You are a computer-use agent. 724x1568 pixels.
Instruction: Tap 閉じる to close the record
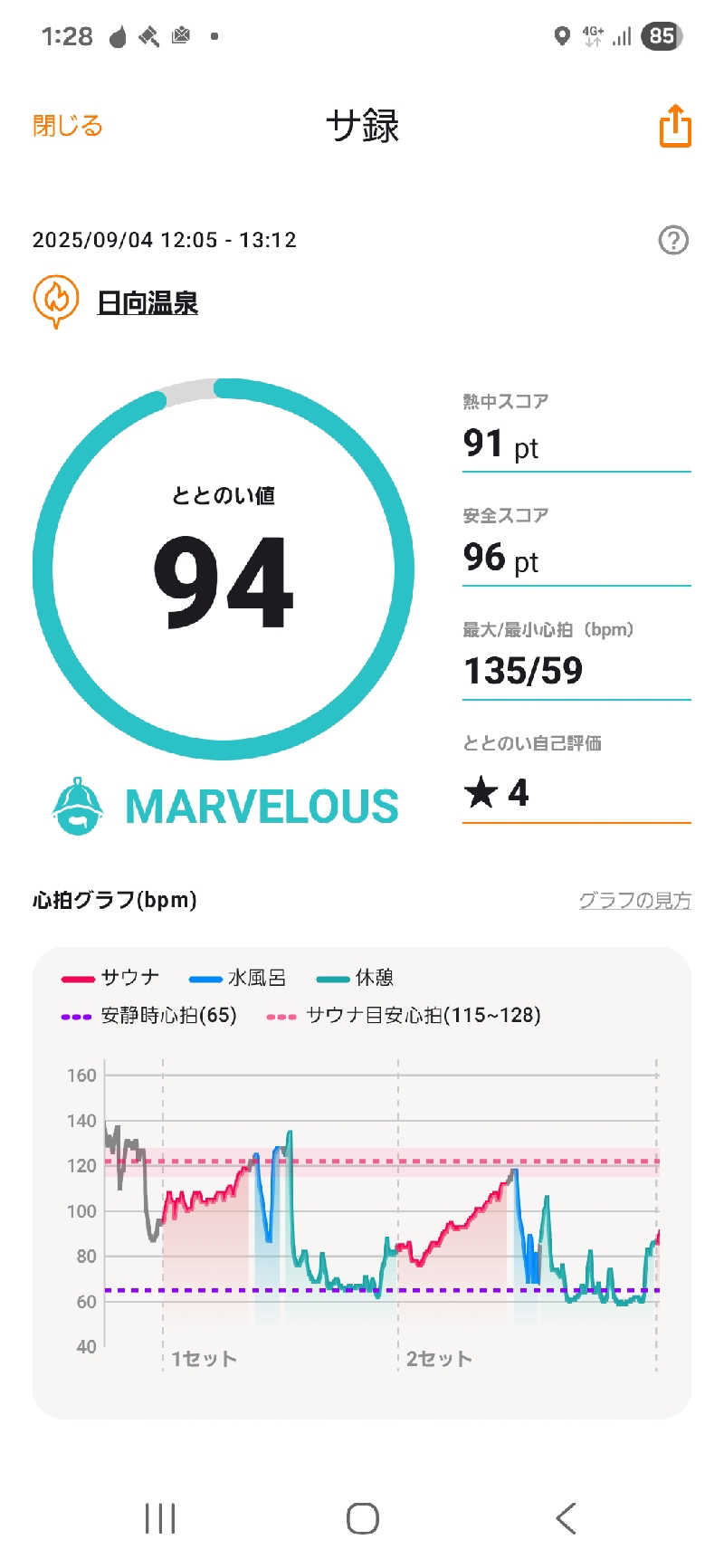tap(68, 125)
